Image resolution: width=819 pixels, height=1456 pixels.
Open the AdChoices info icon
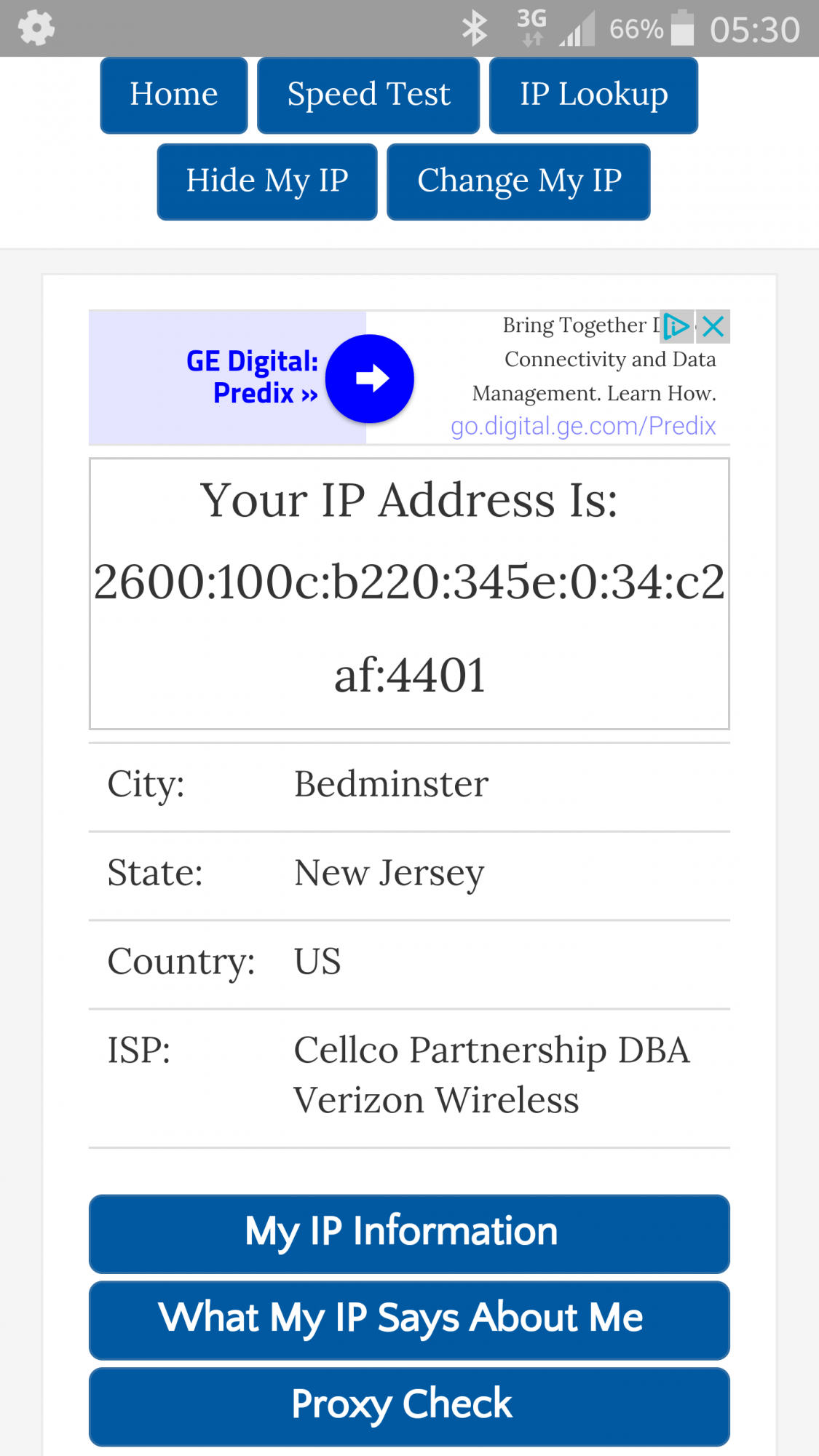677,326
